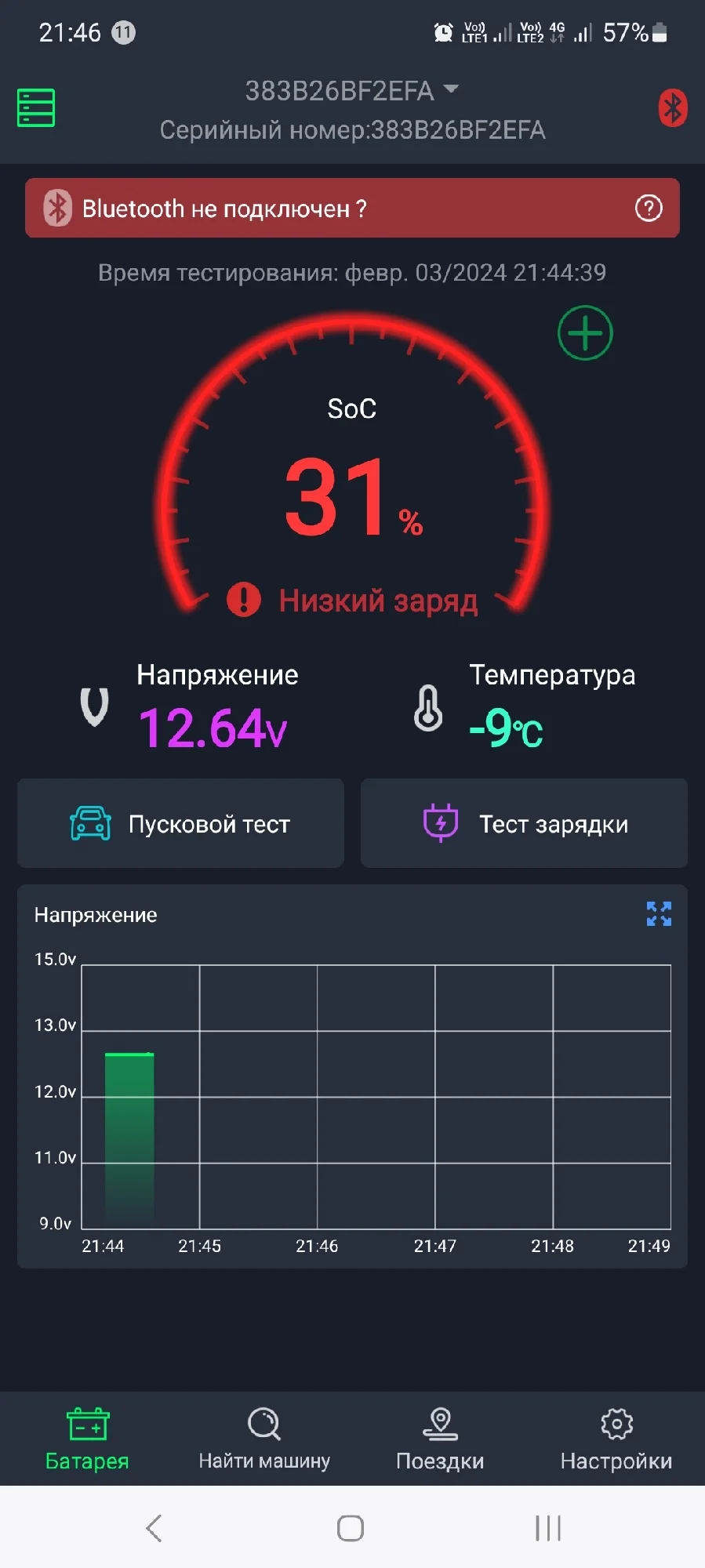Tap the red Bluetooth status icon
Viewport: 705px width, 1568px height.
click(x=672, y=108)
